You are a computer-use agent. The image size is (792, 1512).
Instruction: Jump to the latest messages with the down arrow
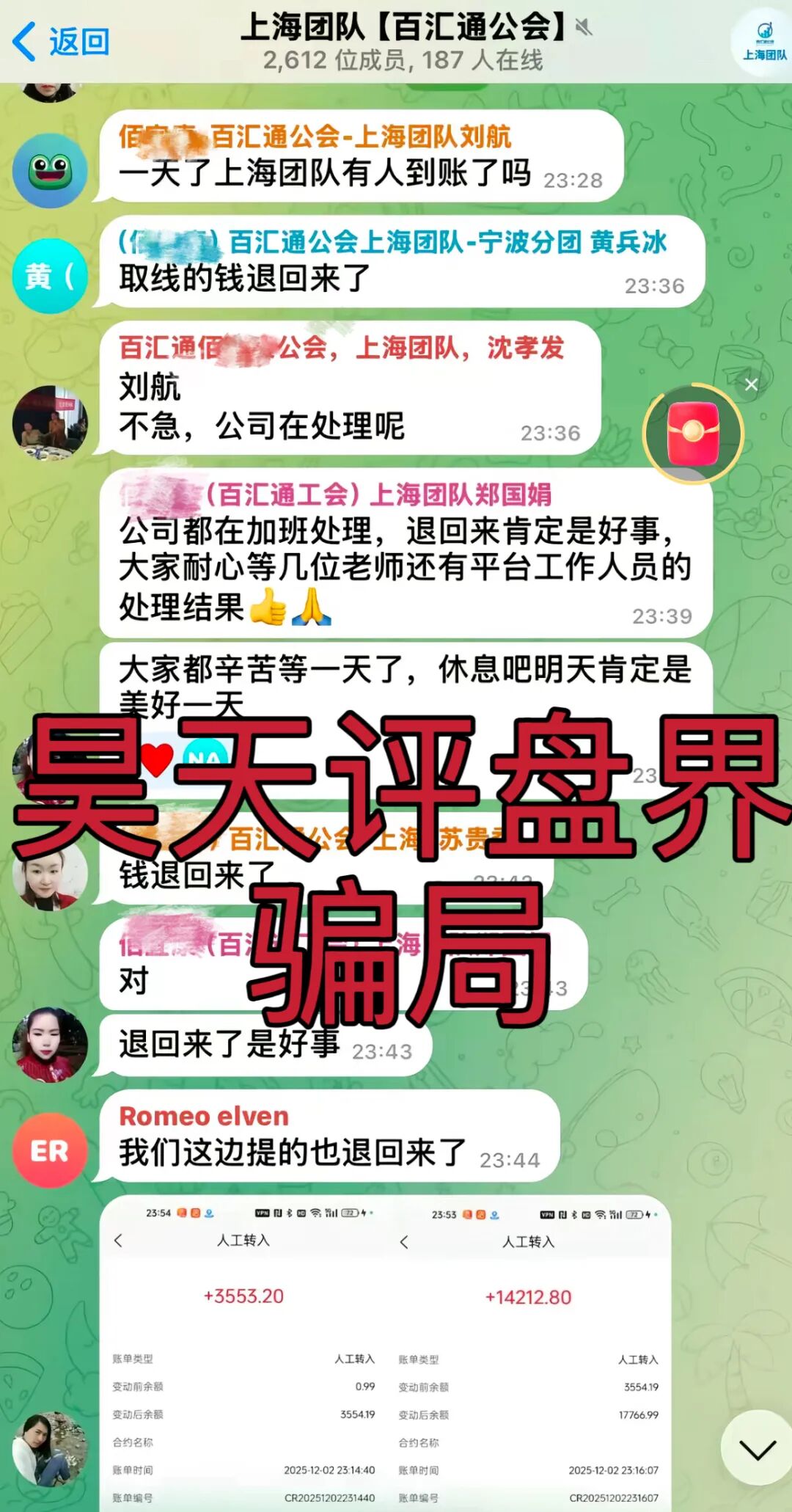pos(757,1448)
